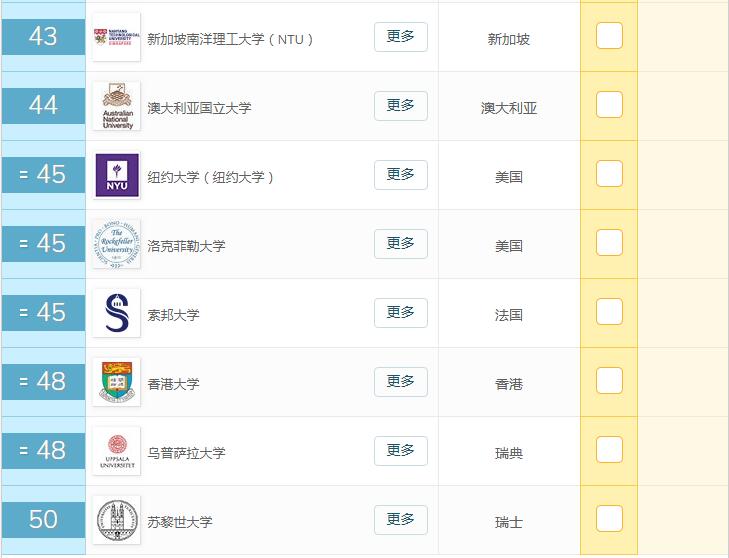The image size is (729, 558).
Task: Select the checkbox for 澳大利亚国立大学
Action: coord(609,105)
